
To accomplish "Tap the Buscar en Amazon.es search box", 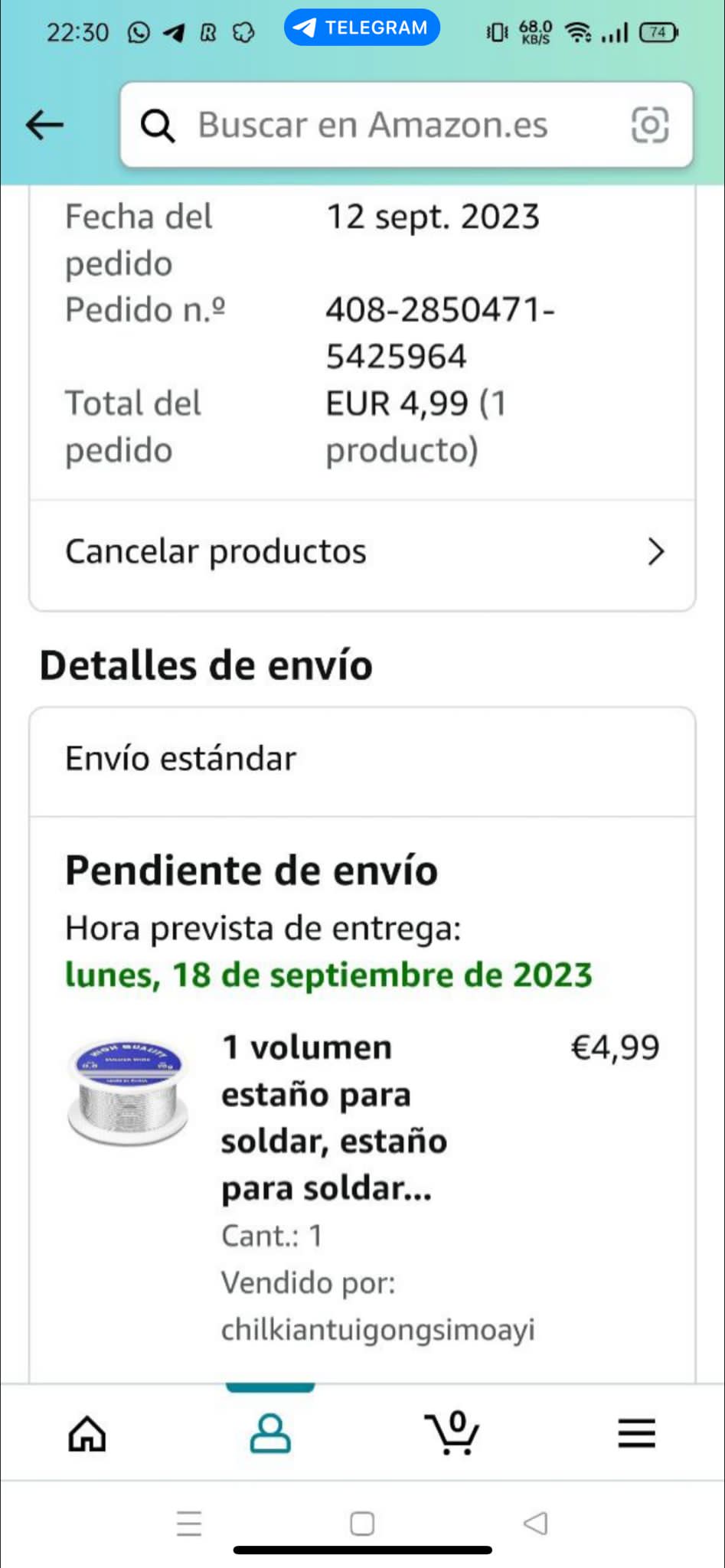I will pos(373,125).
